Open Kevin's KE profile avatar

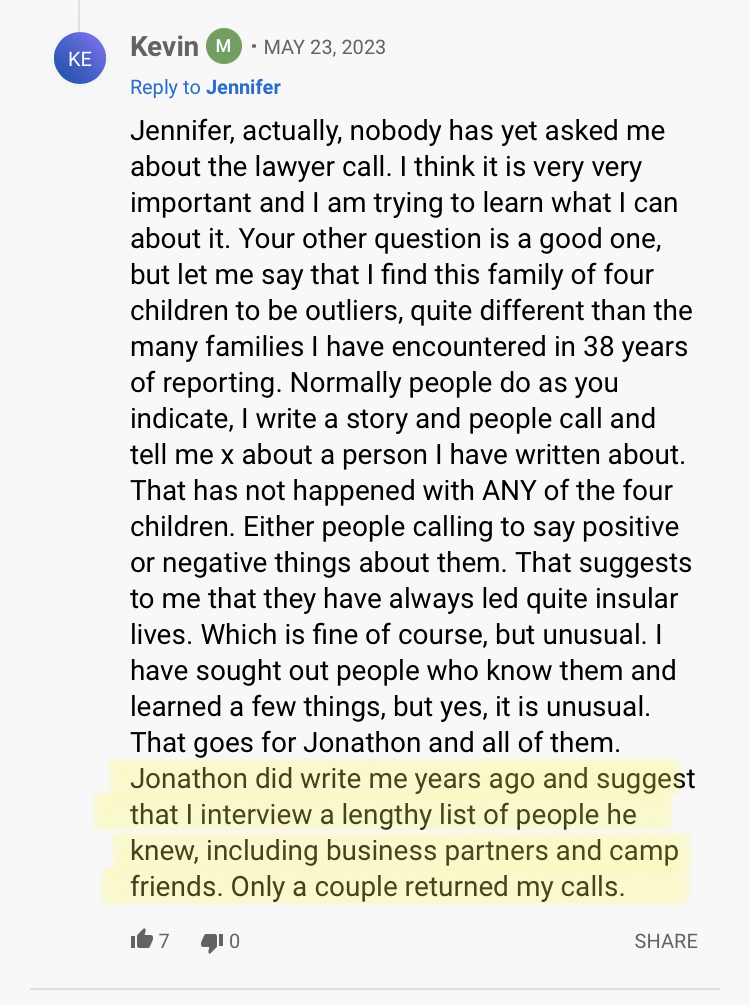(x=80, y=59)
